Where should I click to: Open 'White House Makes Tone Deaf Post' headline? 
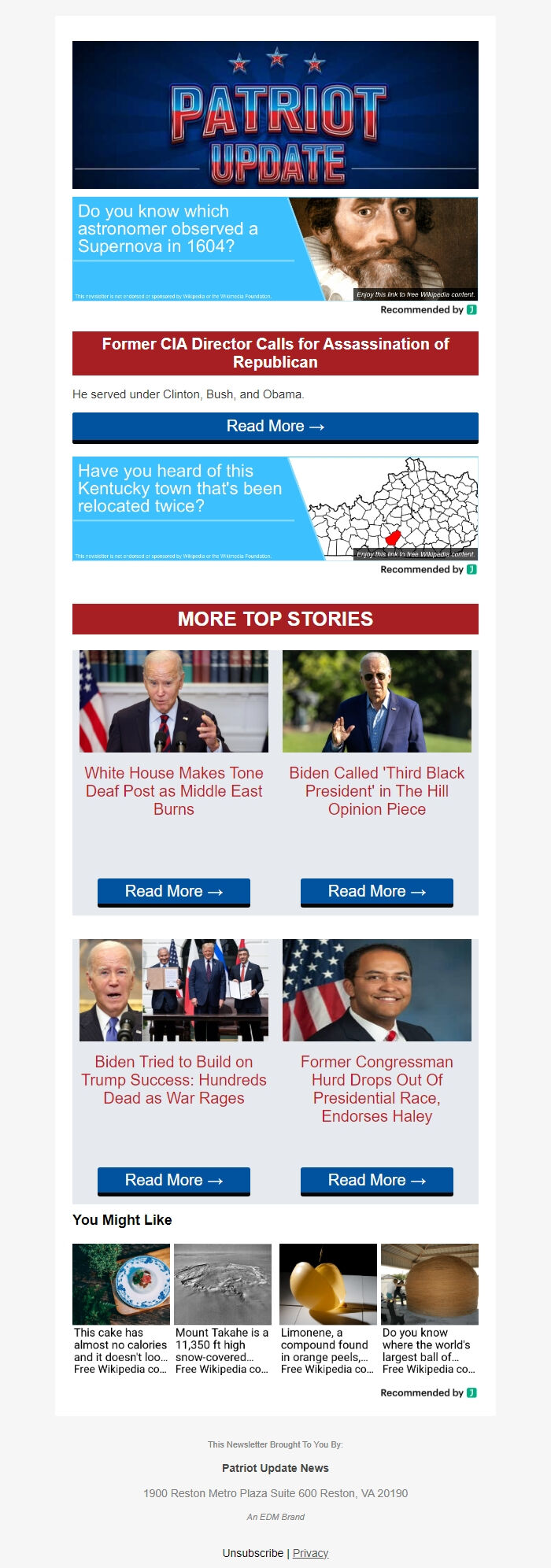coord(174,791)
